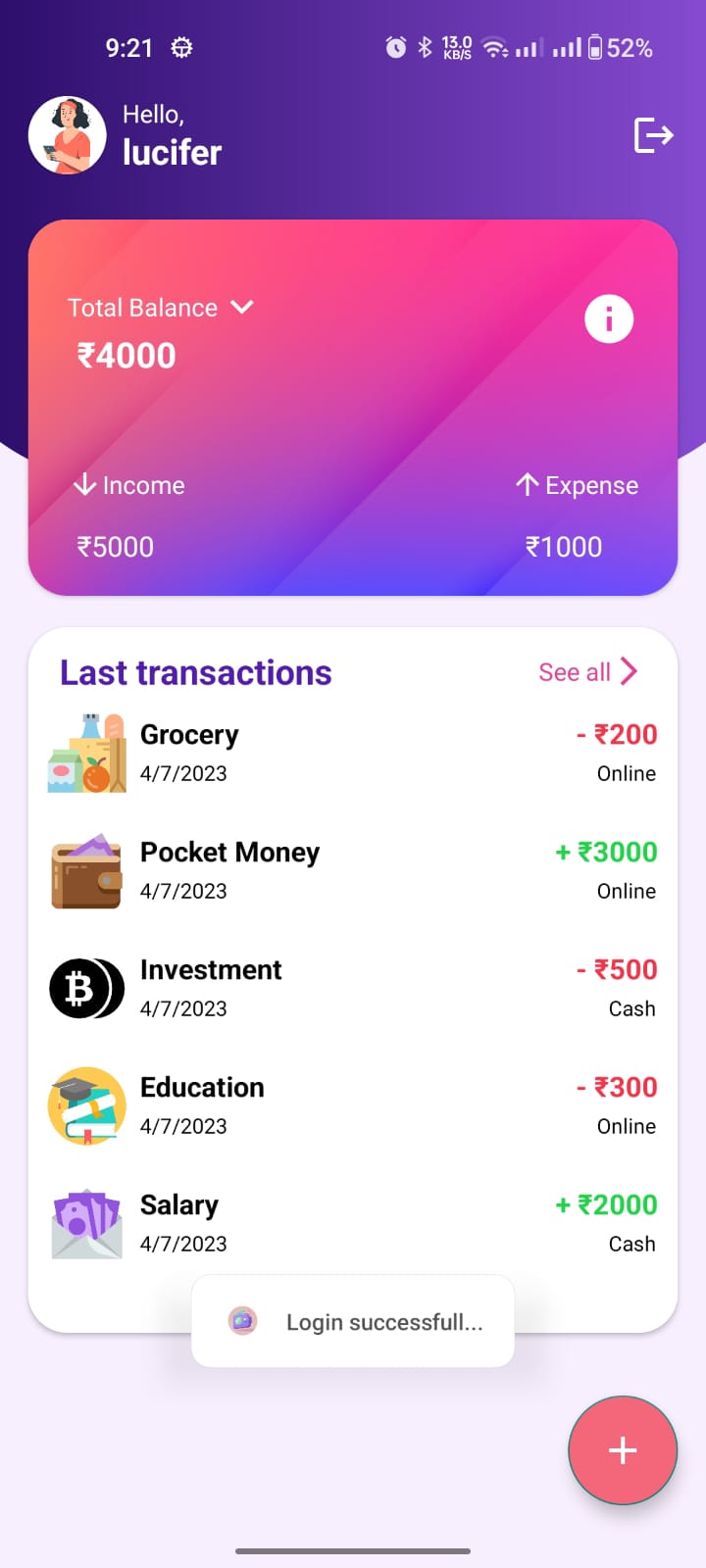706x1568 pixels.
Task: Tap the wallet icon beside Pocket Money
Action: click(86, 870)
